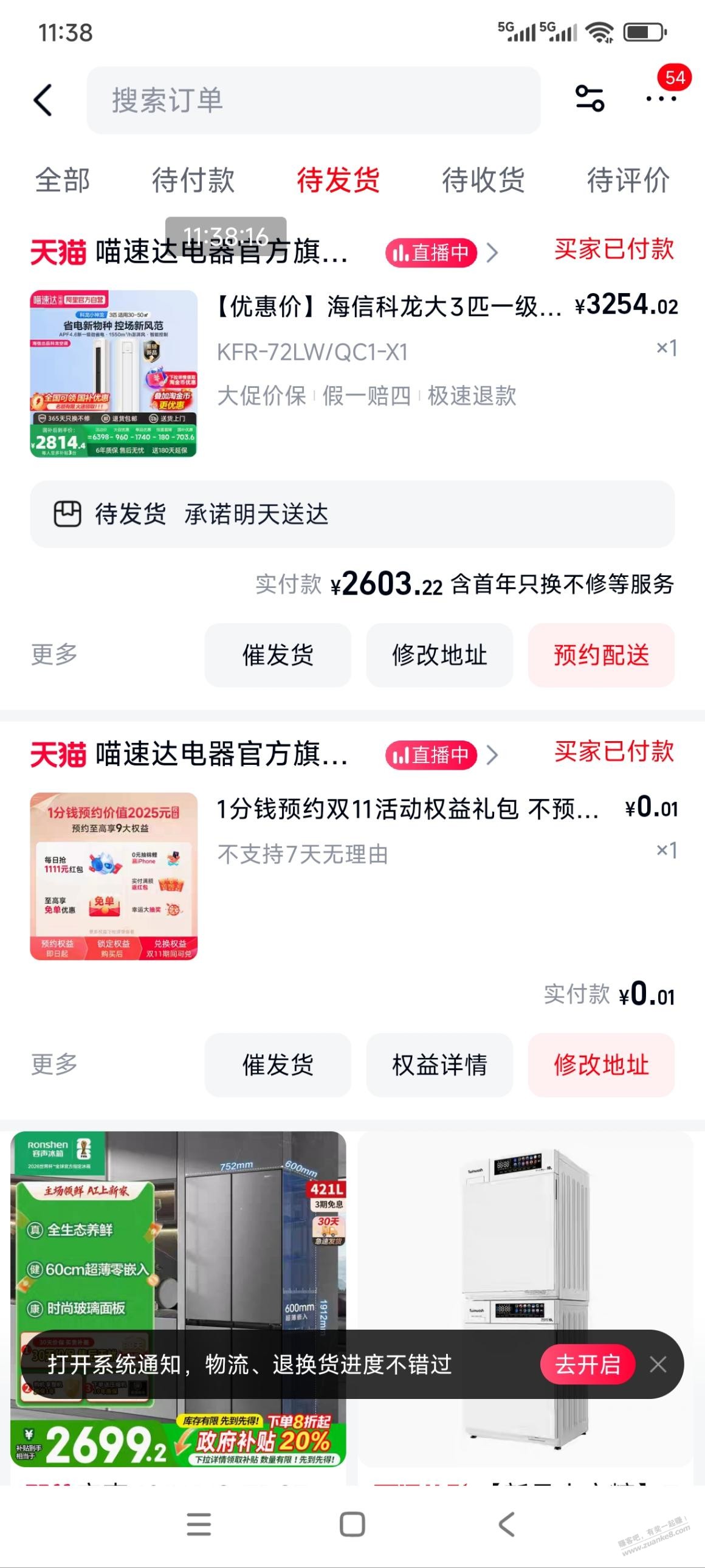The height and width of the screenshot is (1568, 705).
Task: Tap 催发货 for the air conditioner order
Action: [278, 655]
